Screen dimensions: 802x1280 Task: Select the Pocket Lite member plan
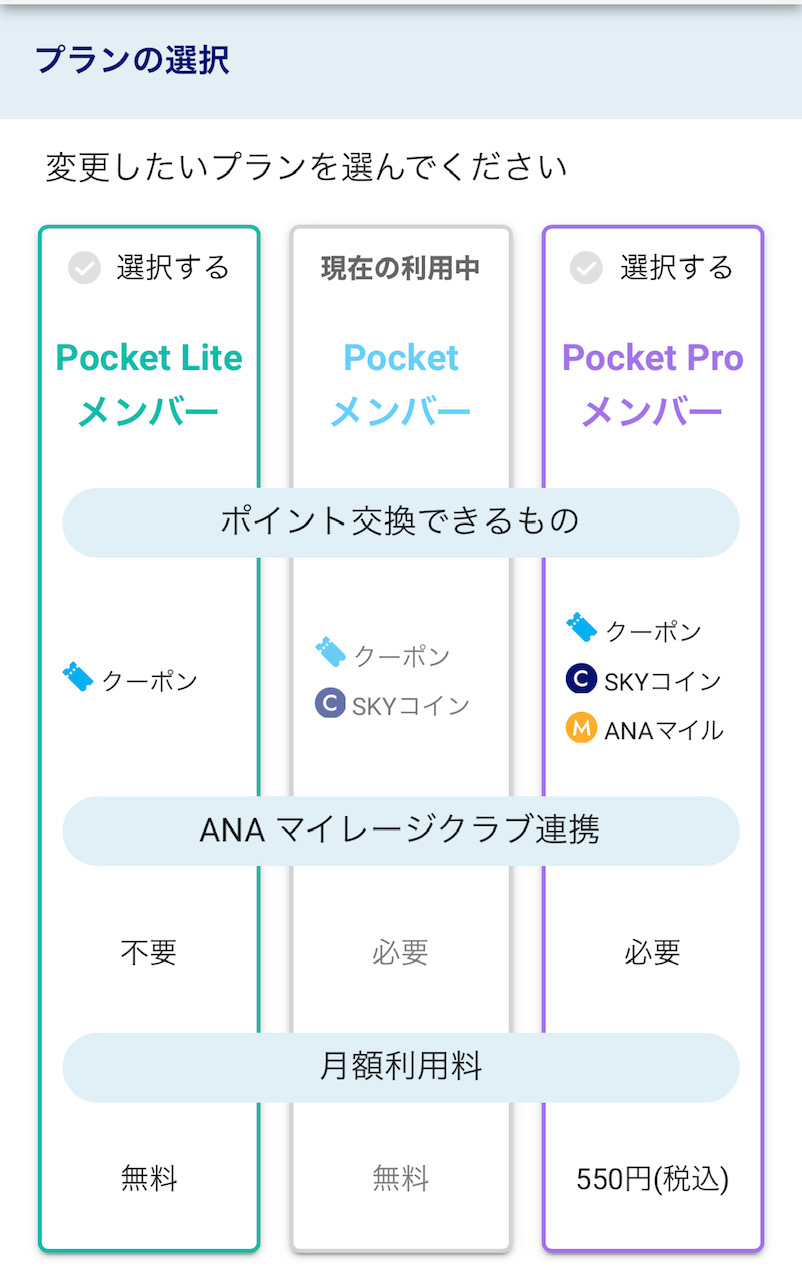[x=148, y=268]
